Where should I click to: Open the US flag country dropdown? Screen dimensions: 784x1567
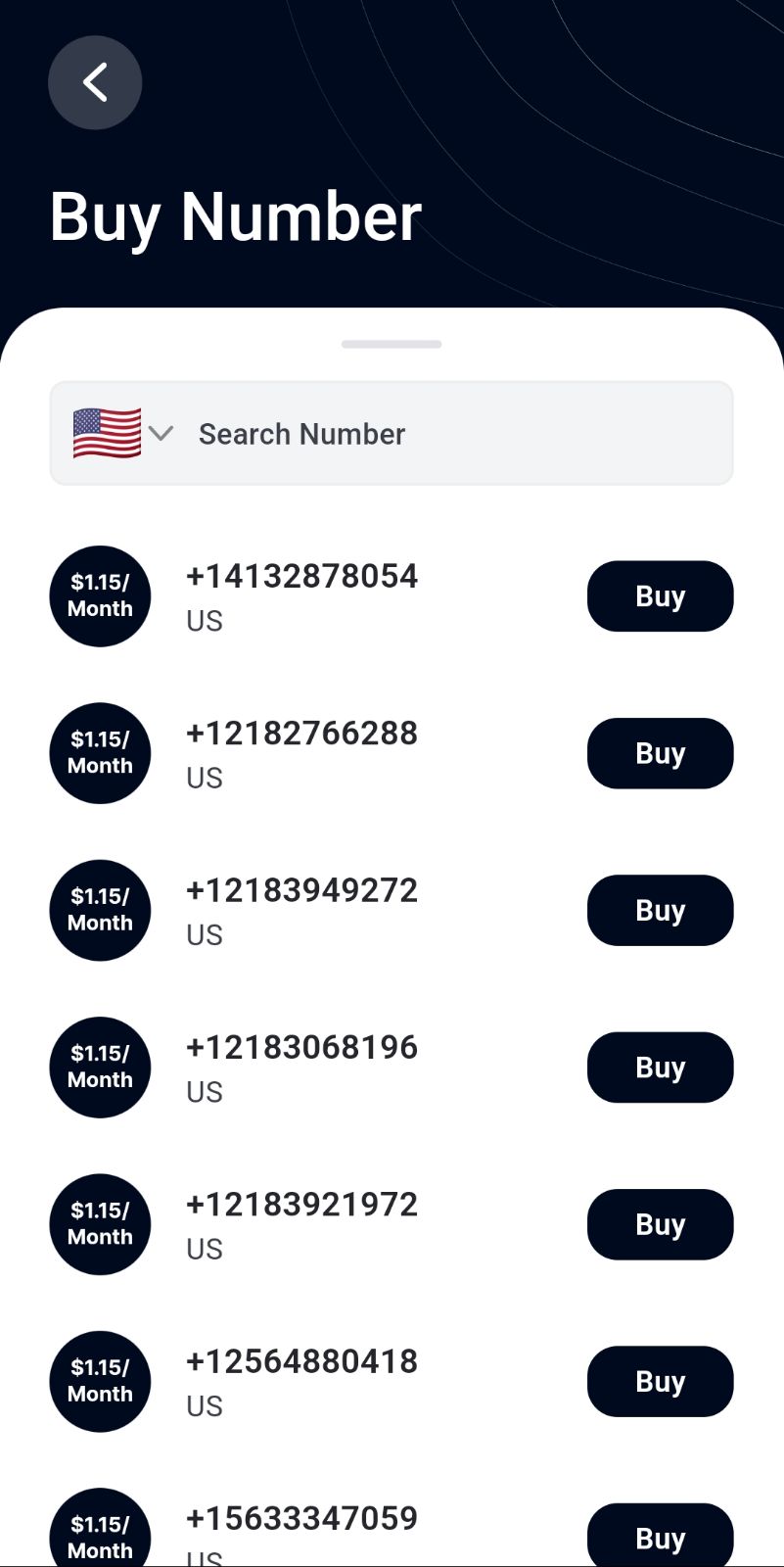point(123,433)
